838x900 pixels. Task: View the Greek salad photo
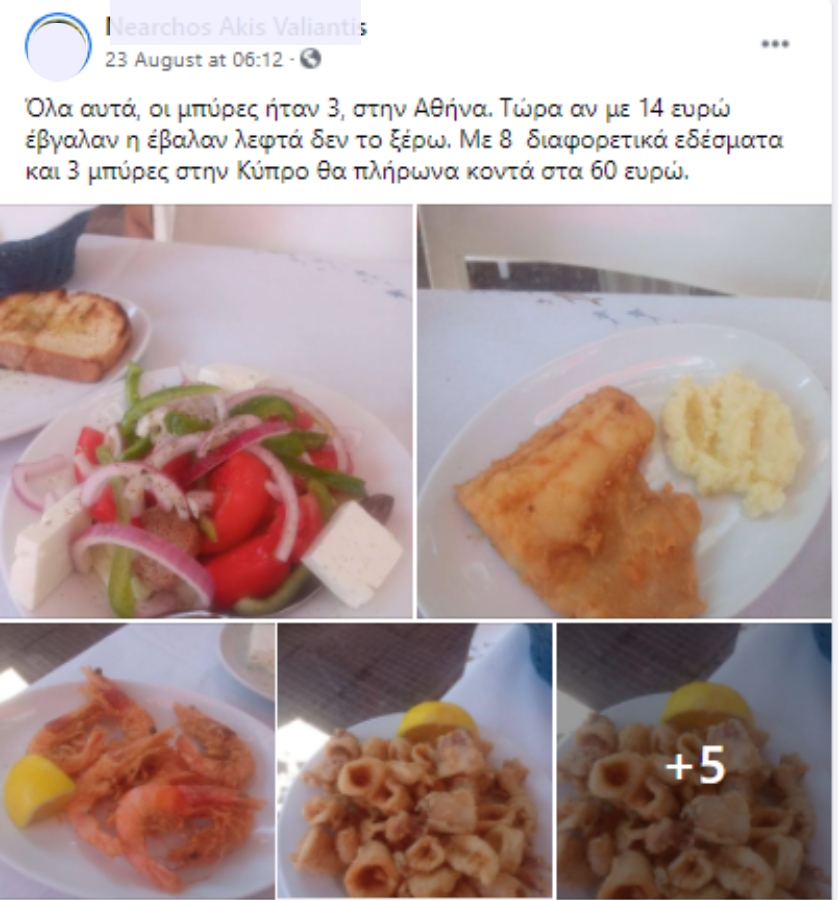[x=206, y=411]
